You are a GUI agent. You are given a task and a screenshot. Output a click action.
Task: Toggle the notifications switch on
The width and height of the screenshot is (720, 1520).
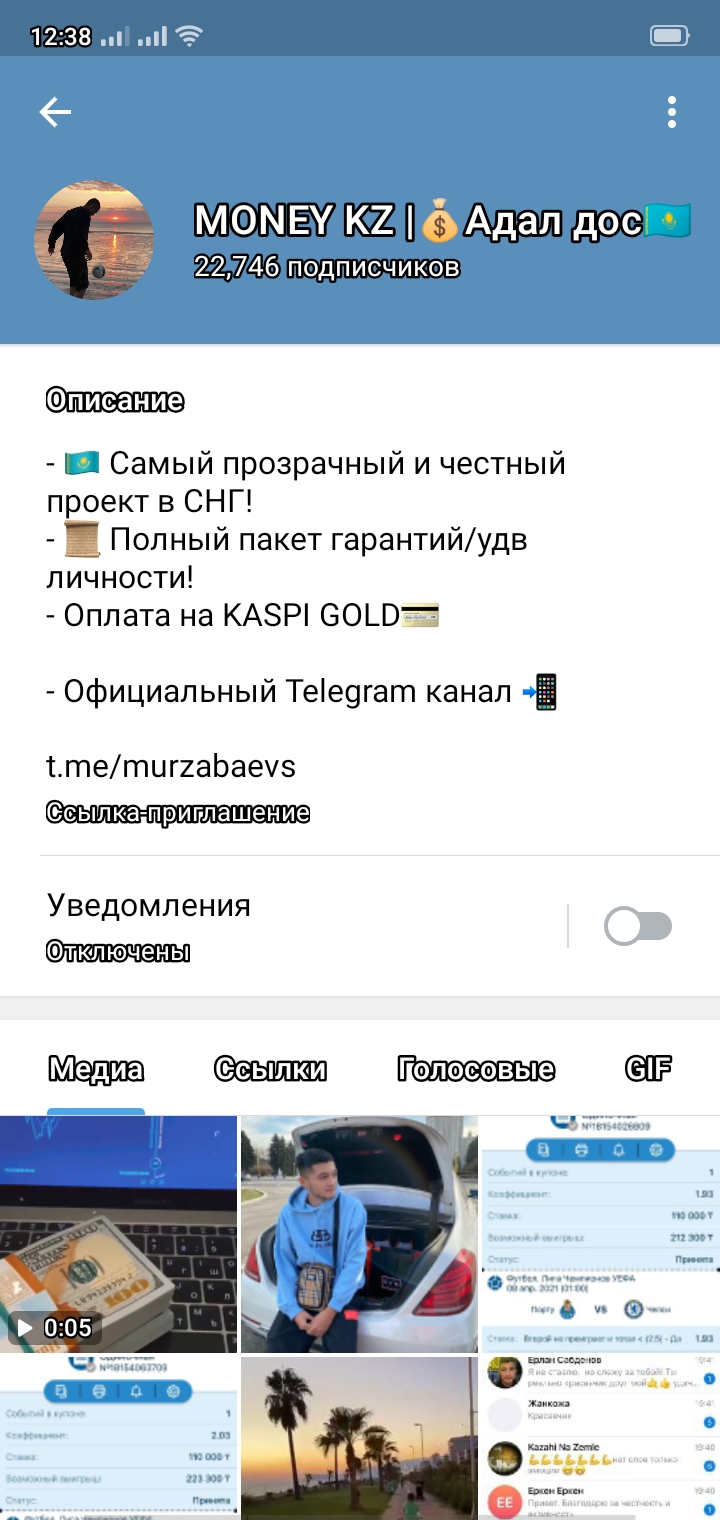pos(638,927)
